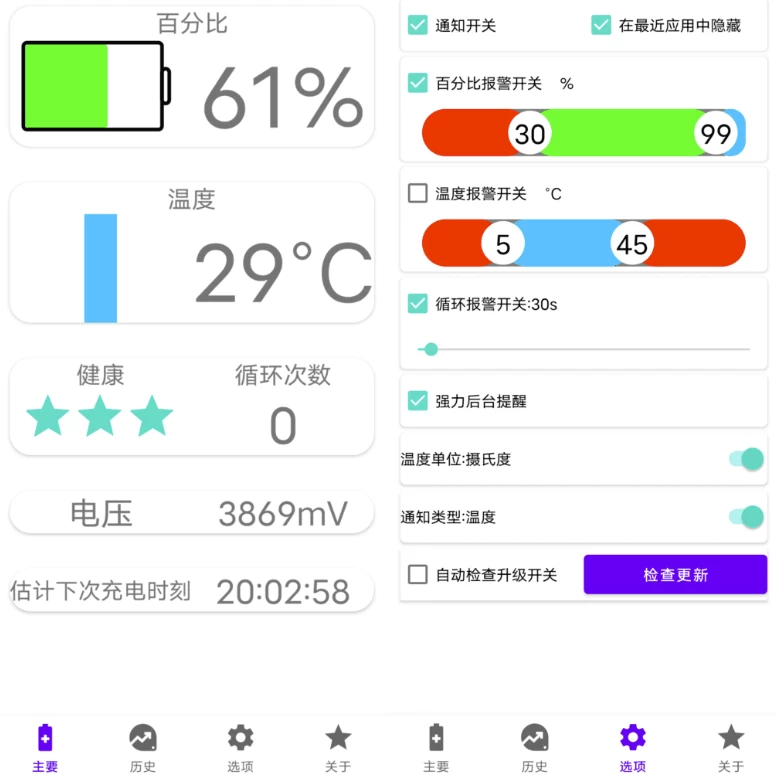The height and width of the screenshot is (775, 775).
Task: Enable the 温度报警开关 checkbox
Action: point(418,193)
